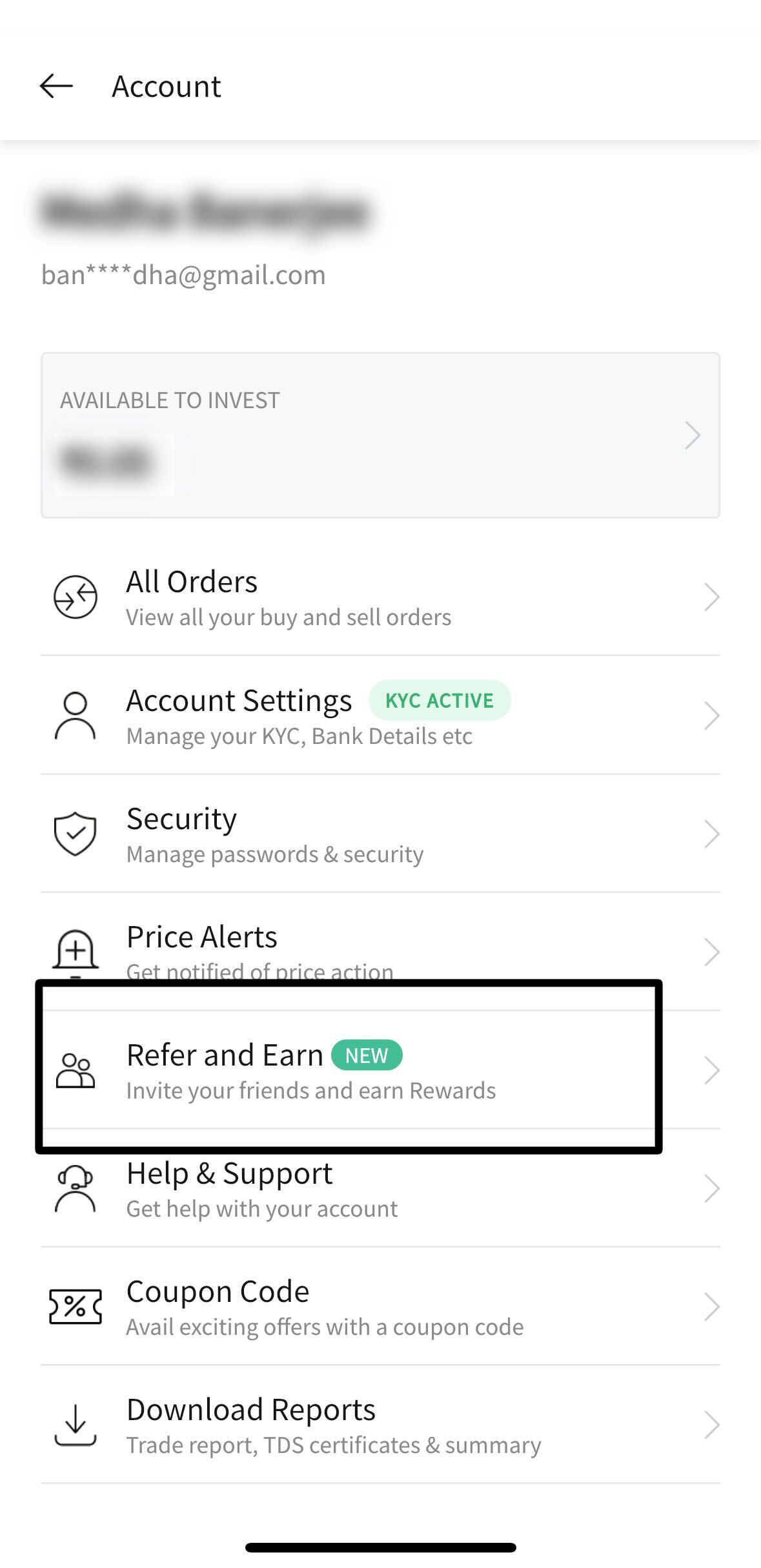Open the Security settings row
761x1568 pixels.
380,834
